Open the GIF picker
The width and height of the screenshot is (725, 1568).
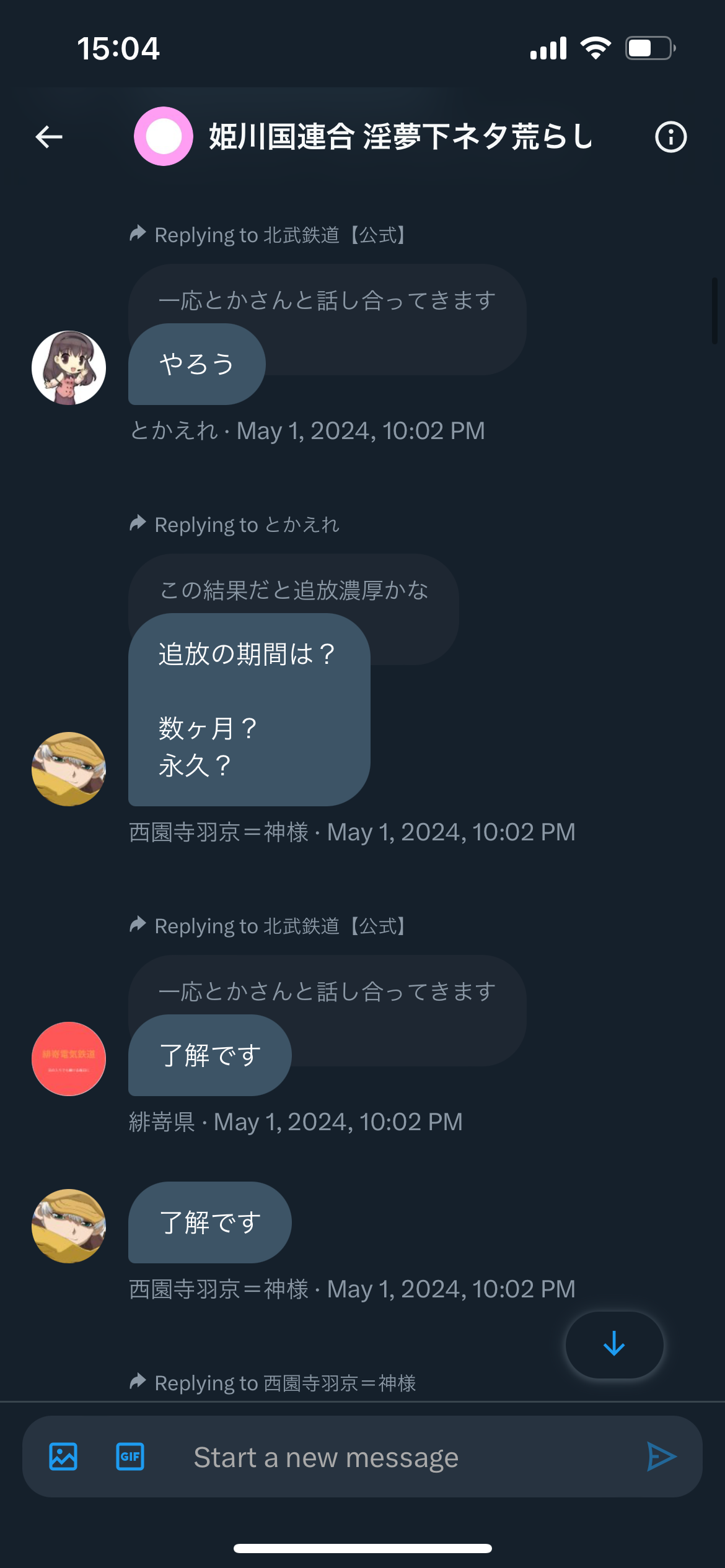click(x=130, y=1457)
